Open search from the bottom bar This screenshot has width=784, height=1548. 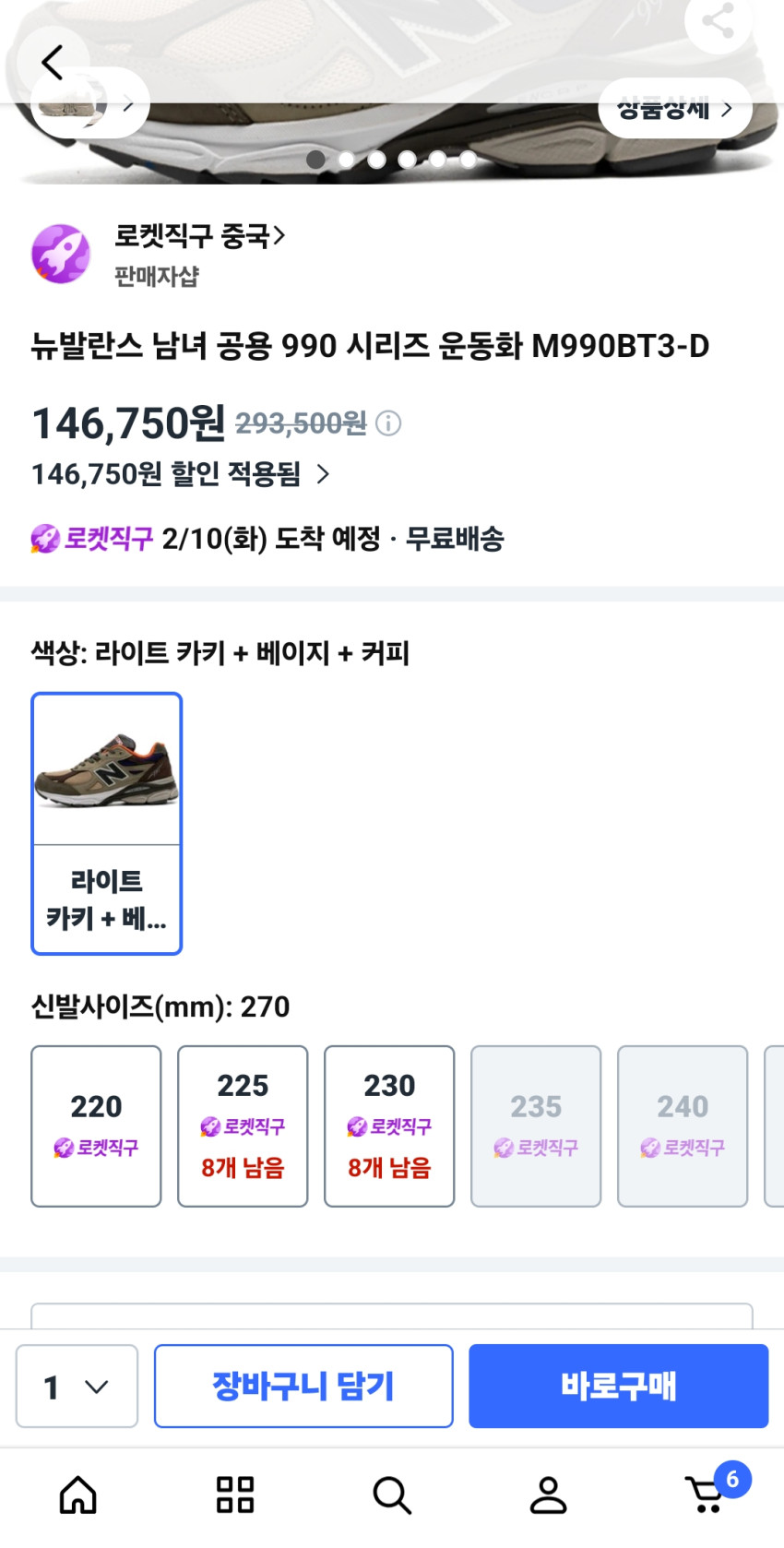pyautogui.click(x=392, y=1495)
